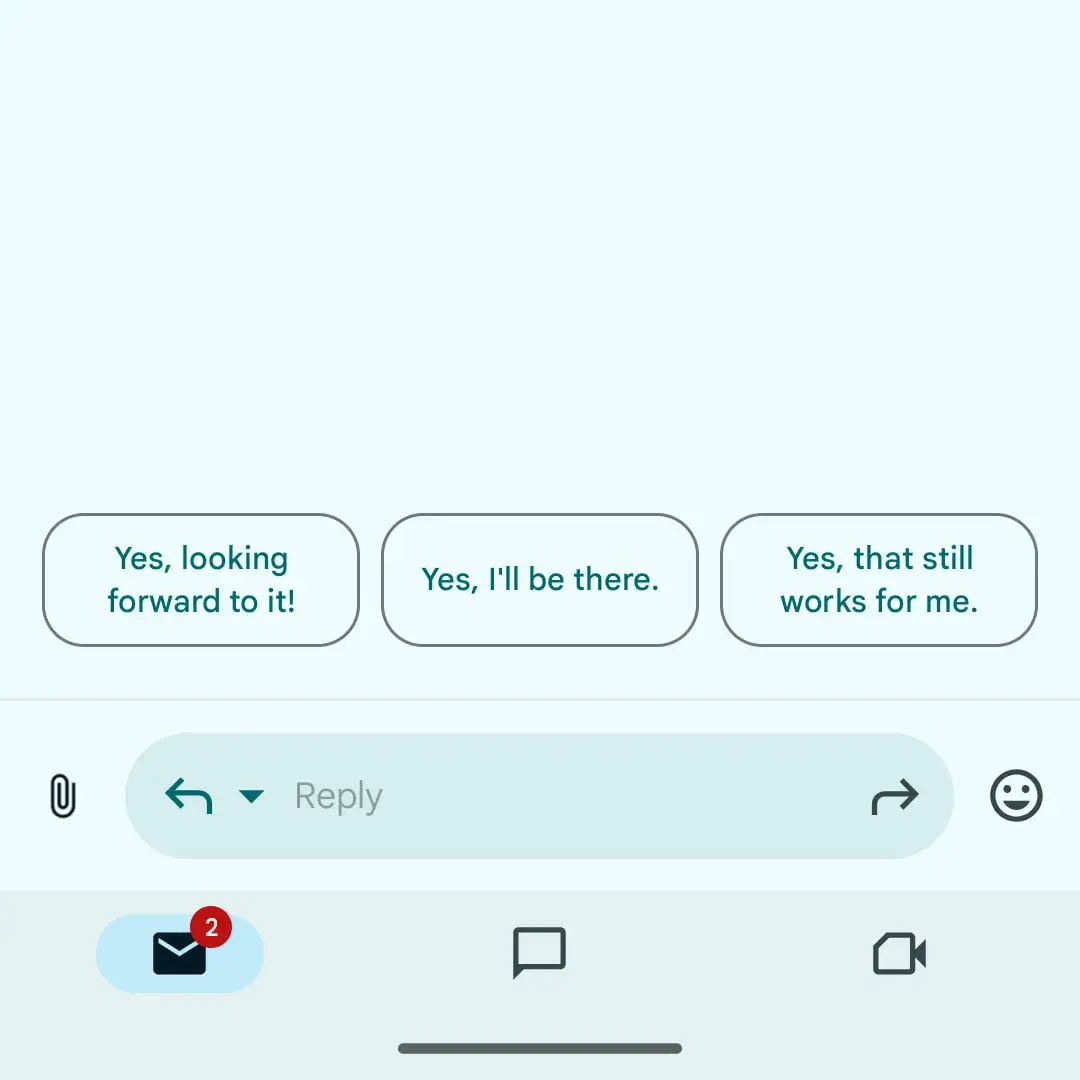Tap the reply arrow icon

coord(188,796)
